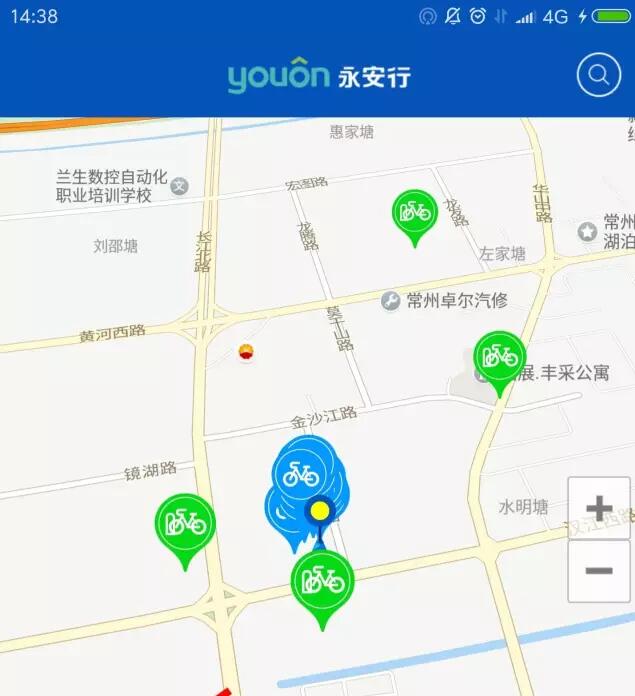
Task: Select the blue bike marker below 金沙江路
Action: pyautogui.click(x=301, y=474)
